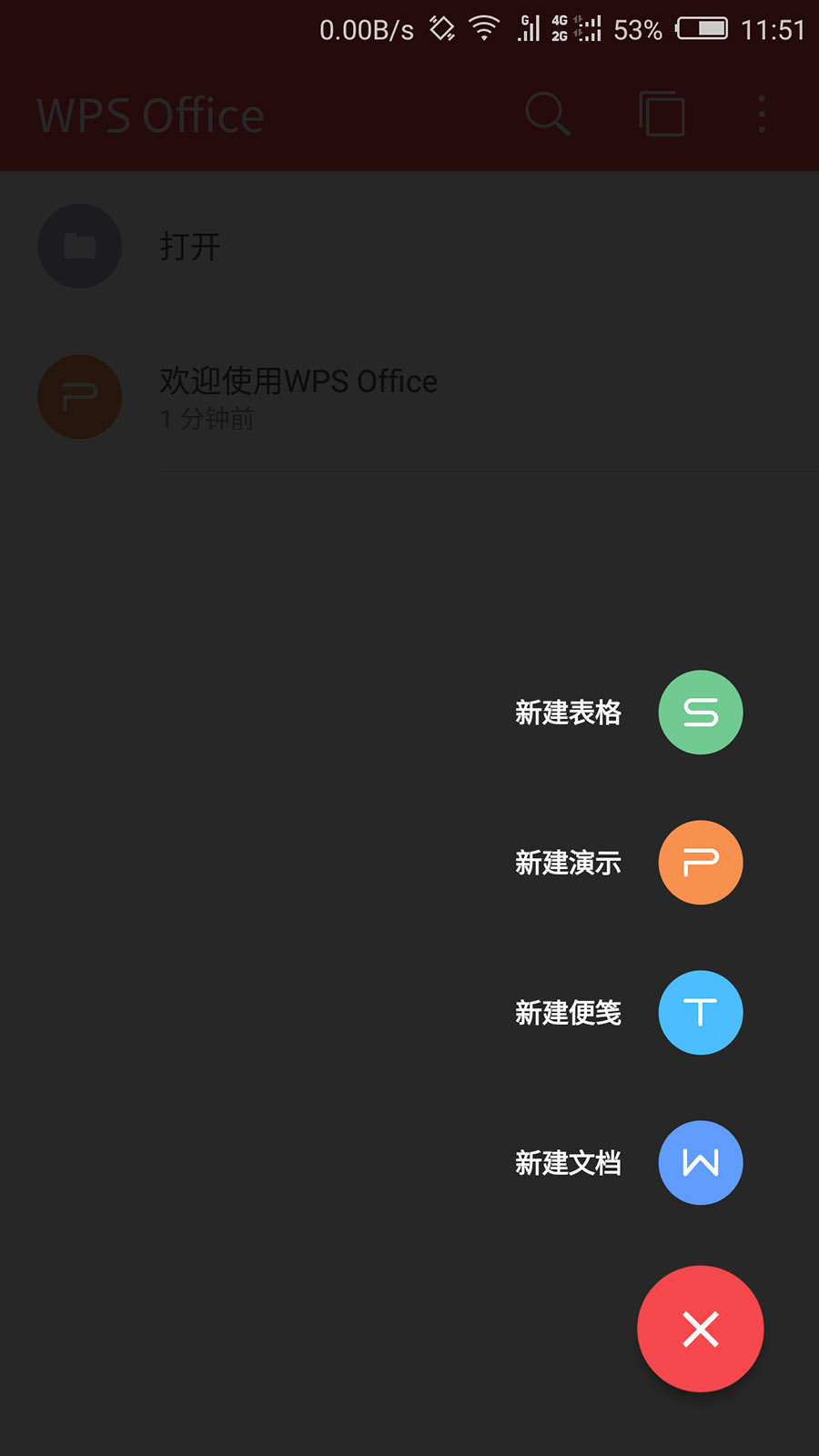Create a new memo (新建便笺)

[x=700, y=1013]
